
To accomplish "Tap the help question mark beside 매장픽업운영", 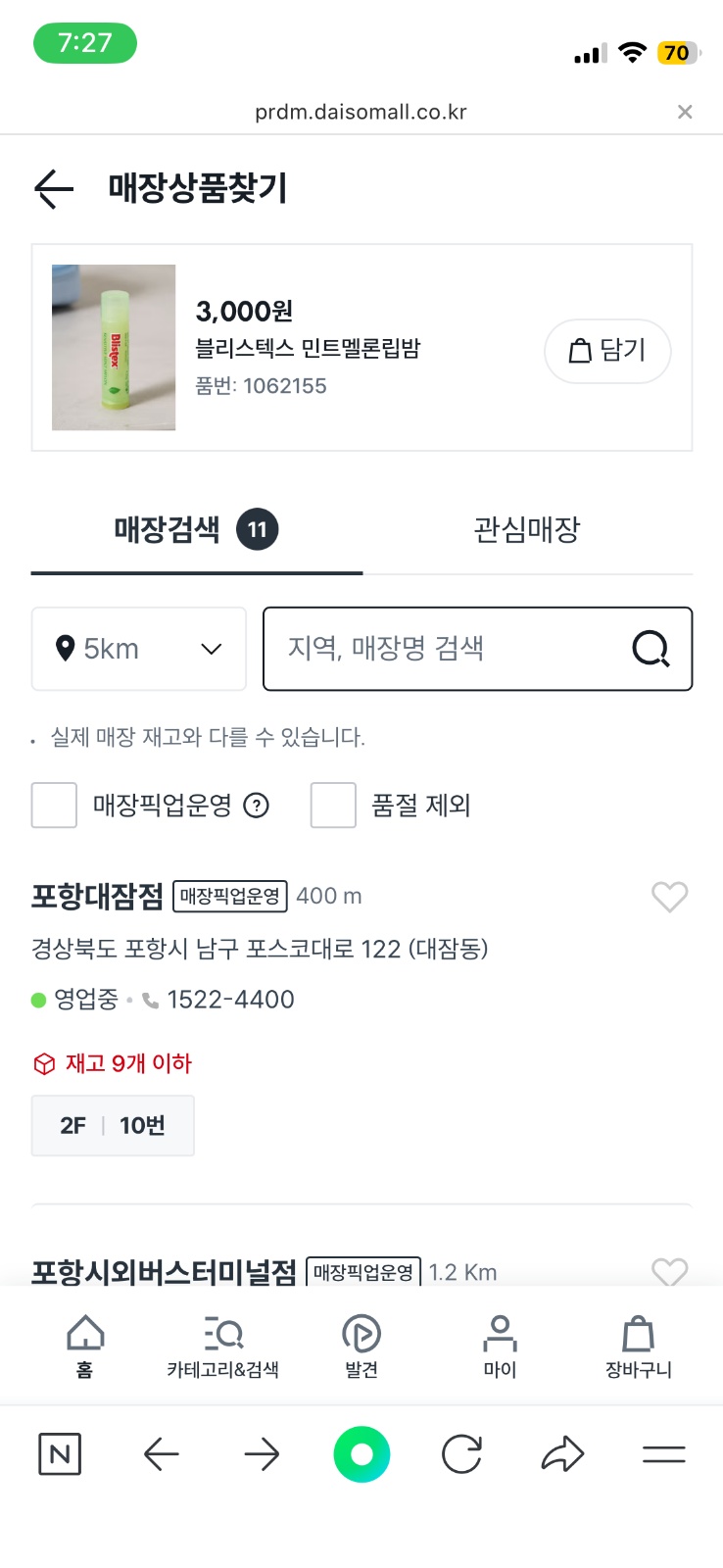I will click(257, 806).
